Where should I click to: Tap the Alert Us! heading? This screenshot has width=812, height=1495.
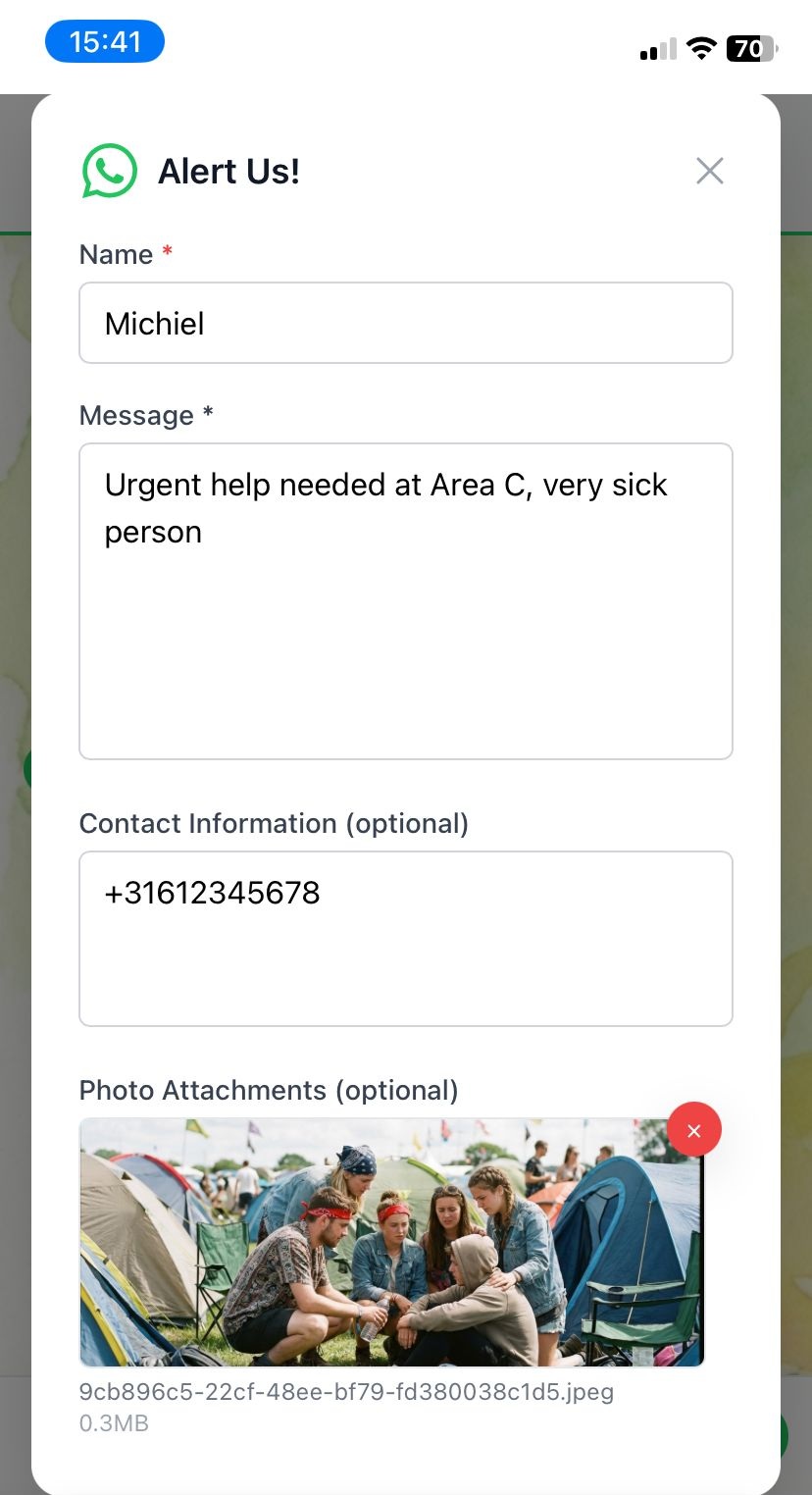point(228,170)
